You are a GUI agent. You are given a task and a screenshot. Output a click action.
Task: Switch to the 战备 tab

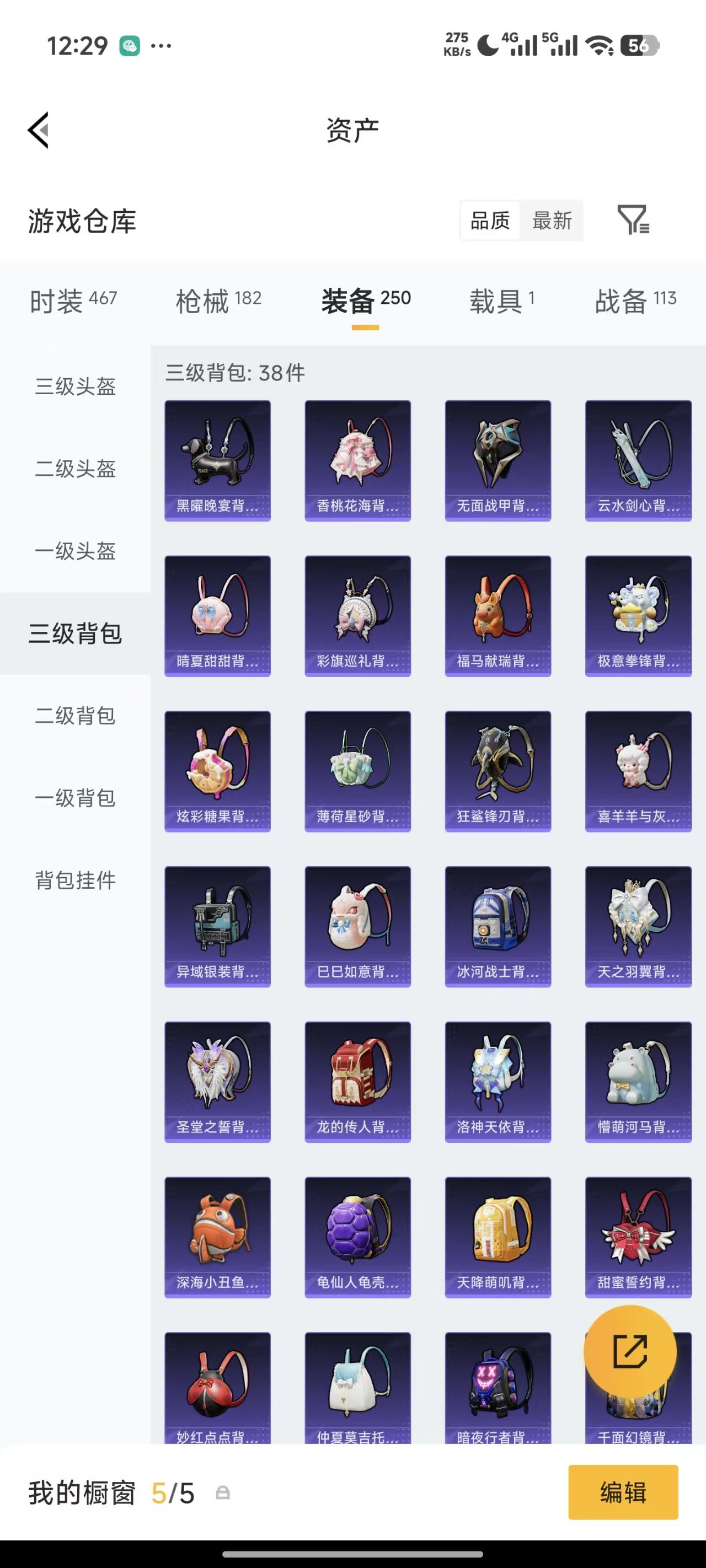coord(635,300)
